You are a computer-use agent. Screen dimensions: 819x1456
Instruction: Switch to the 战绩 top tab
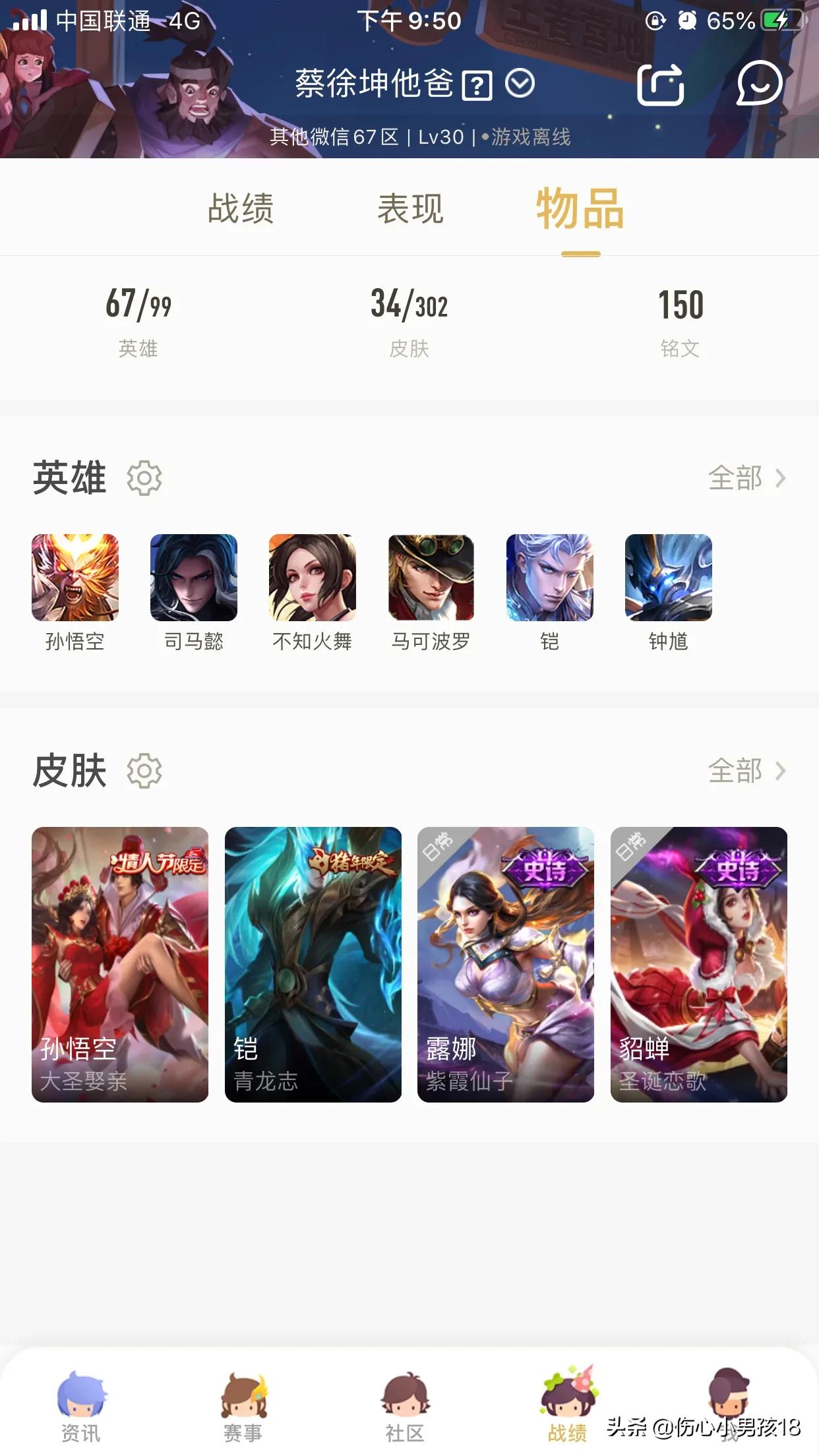coord(241,208)
